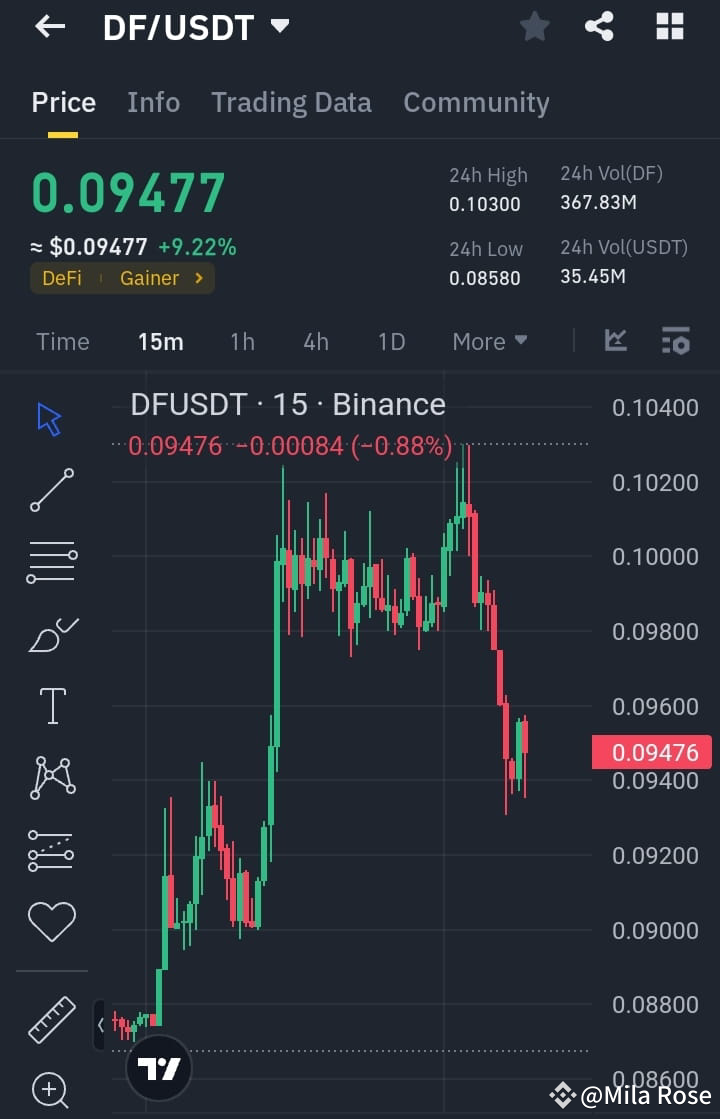This screenshot has width=720, height=1119.
Task: Select the 1h timeframe
Action: tap(242, 341)
